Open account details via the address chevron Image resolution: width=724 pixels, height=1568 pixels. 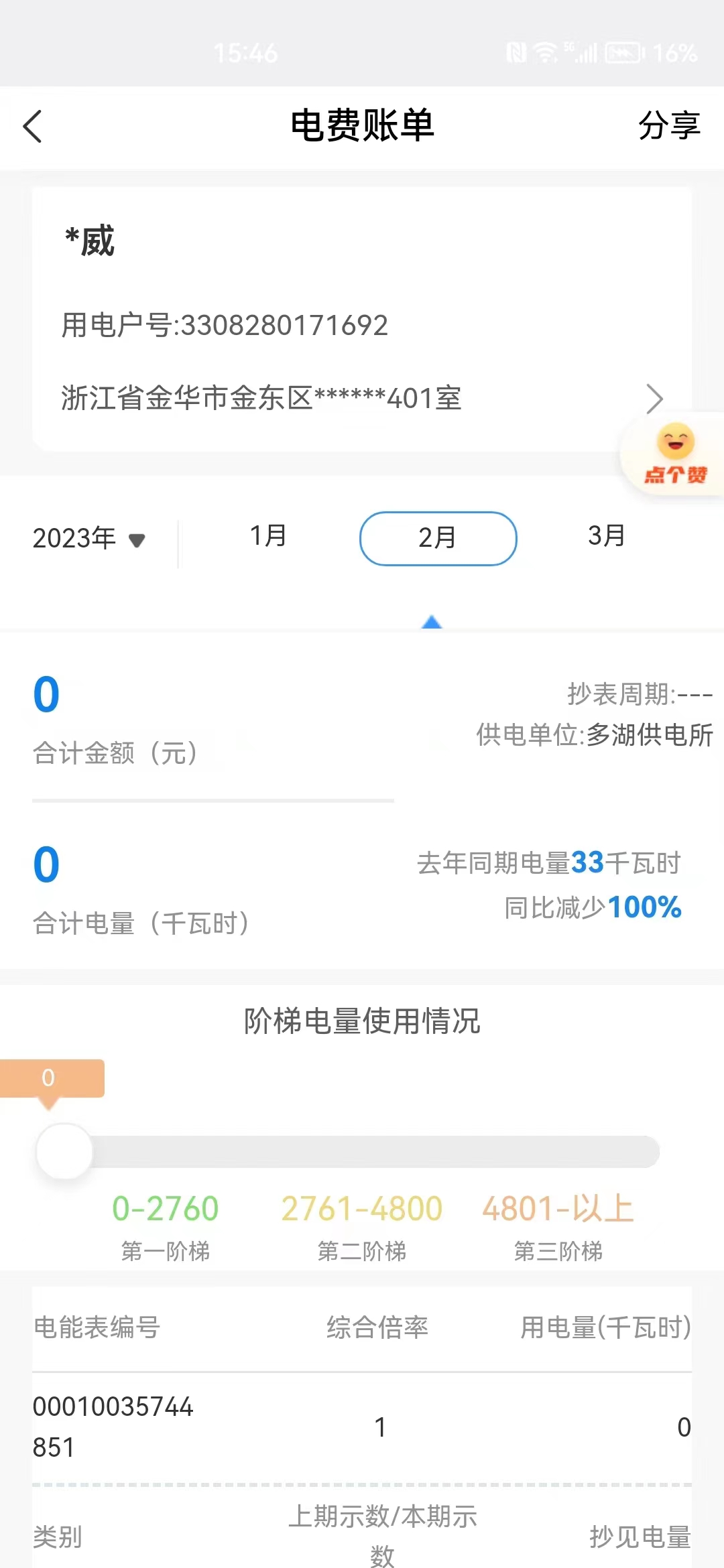coord(654,399)
